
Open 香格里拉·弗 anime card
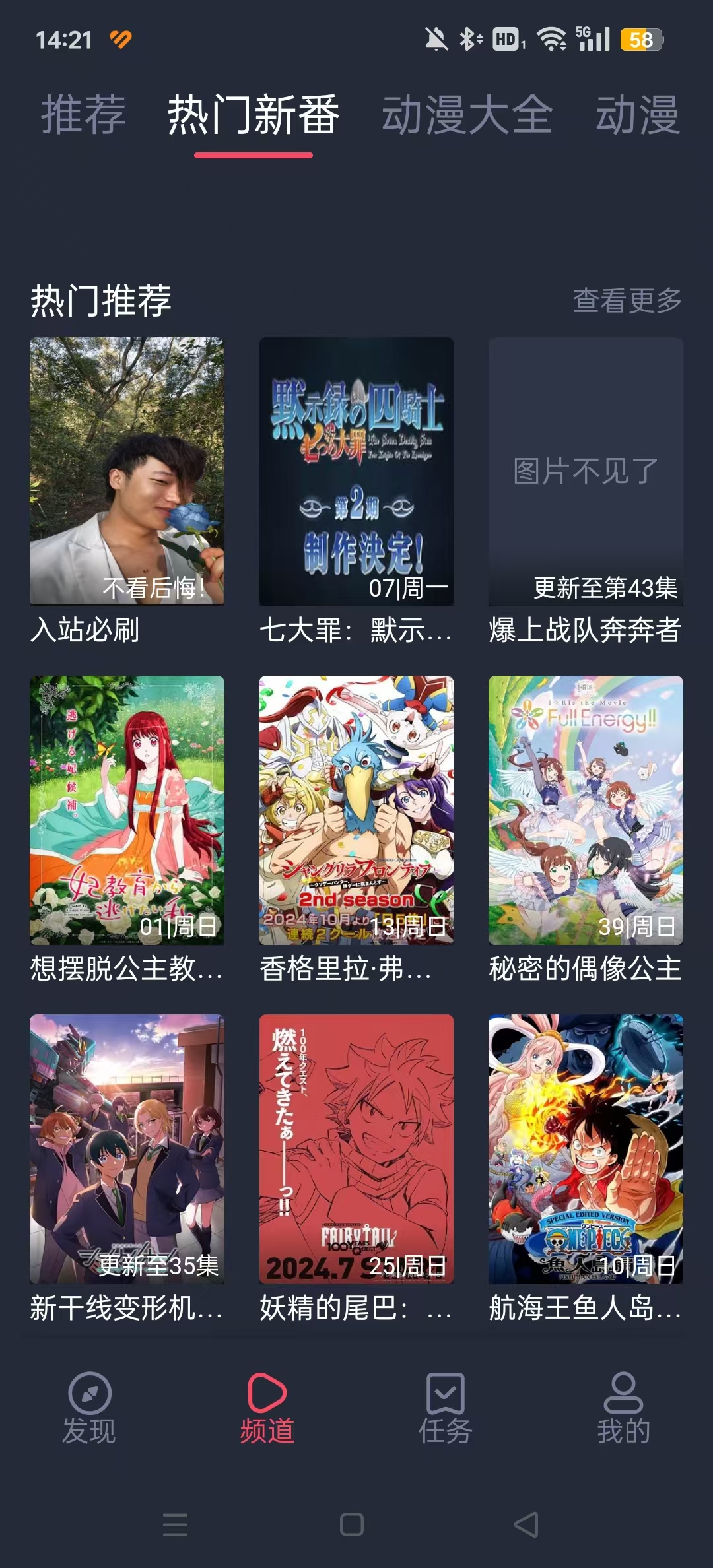[x=356, y=810]
